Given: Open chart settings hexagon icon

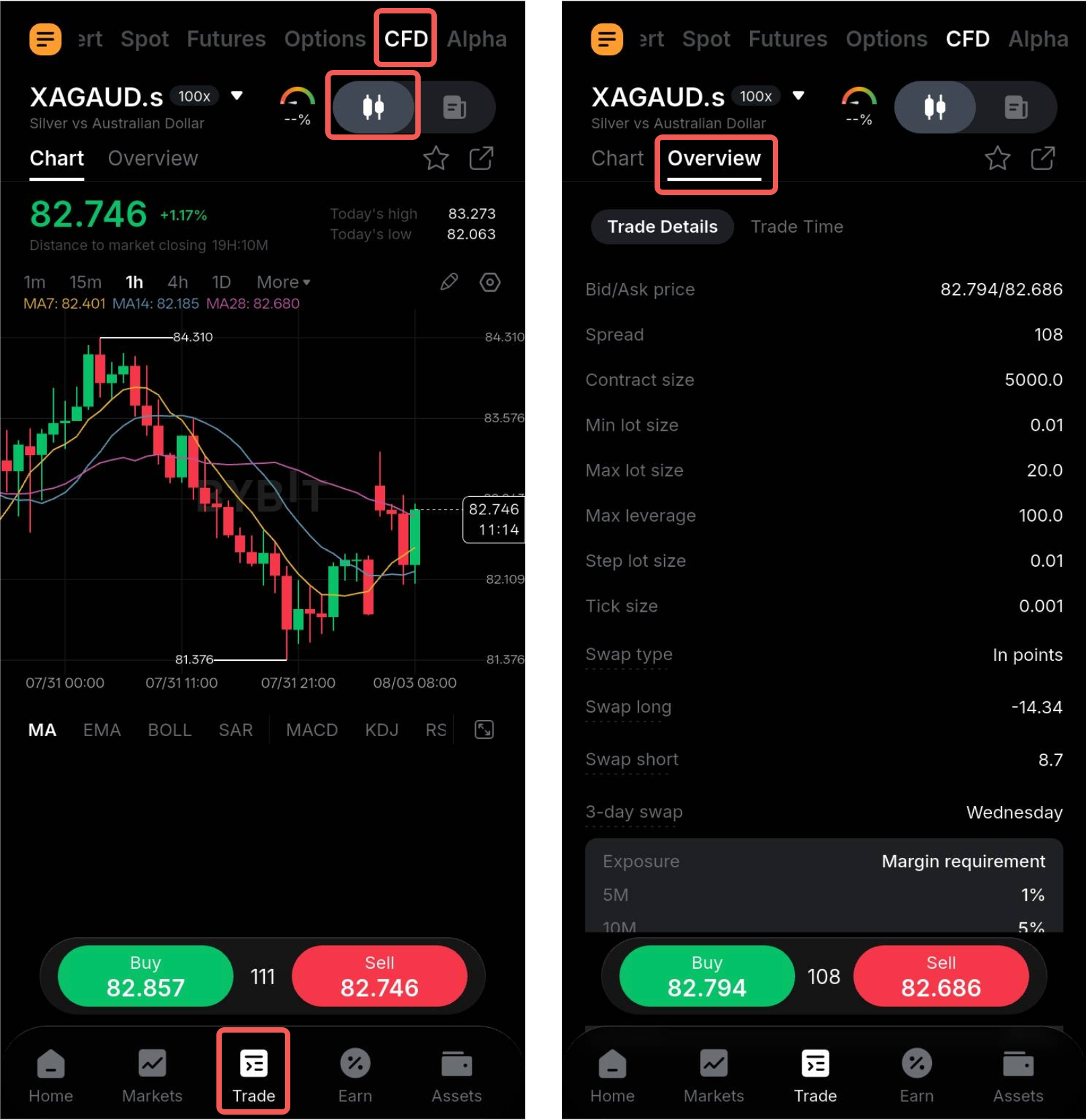Looking at the screenshot, I should pos(490,282).
